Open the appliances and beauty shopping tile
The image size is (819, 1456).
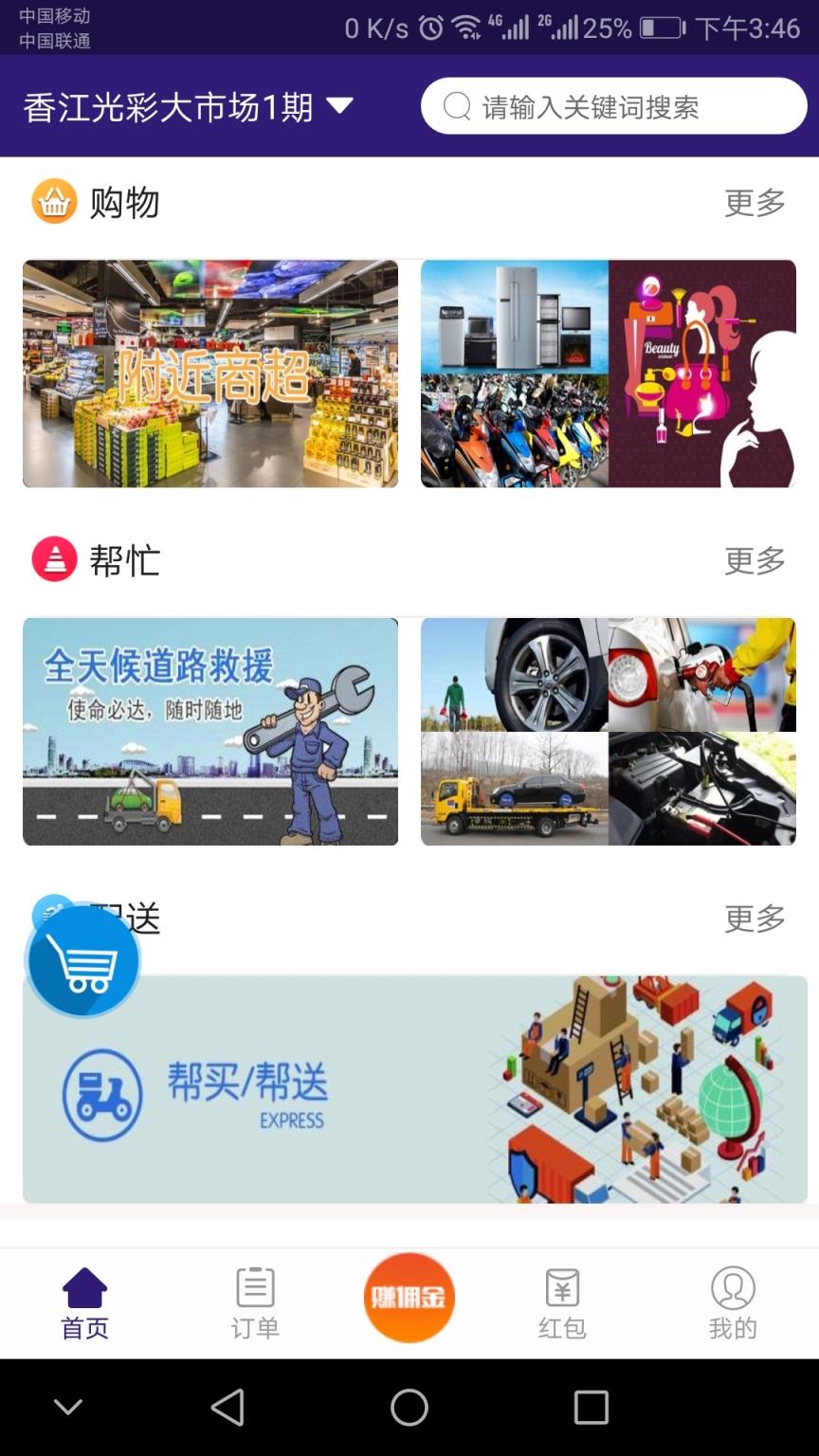point(608,373)
